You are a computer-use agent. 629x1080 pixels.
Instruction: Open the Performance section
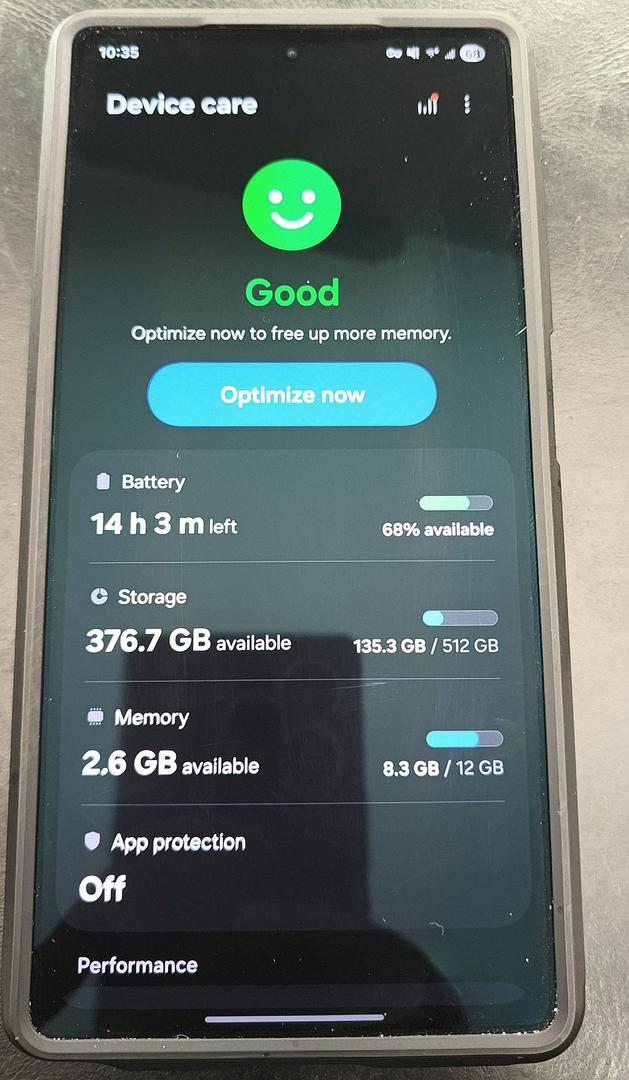138,965
